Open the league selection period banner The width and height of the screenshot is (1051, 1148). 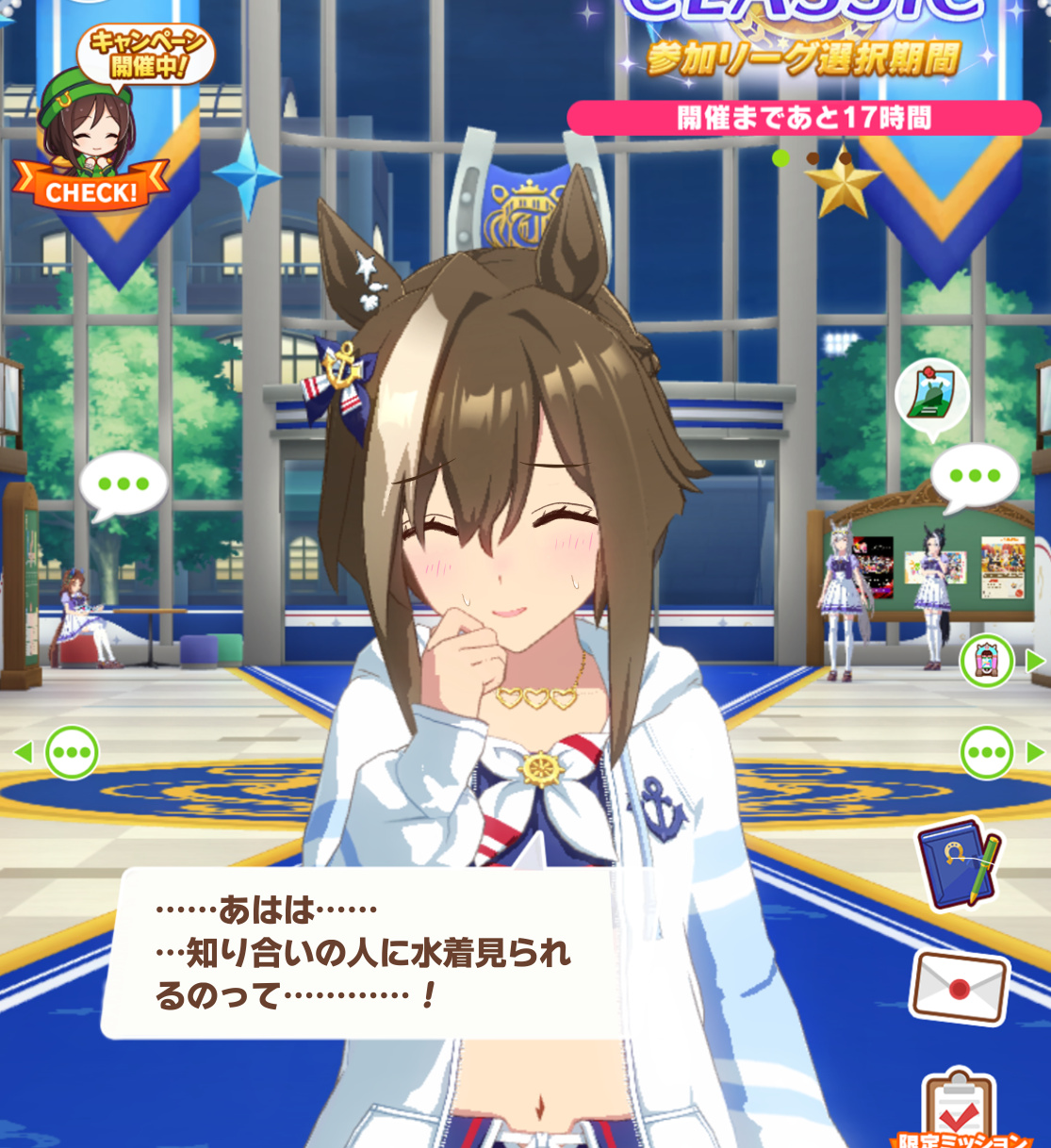pyautogui.click(x=804, y=68)
